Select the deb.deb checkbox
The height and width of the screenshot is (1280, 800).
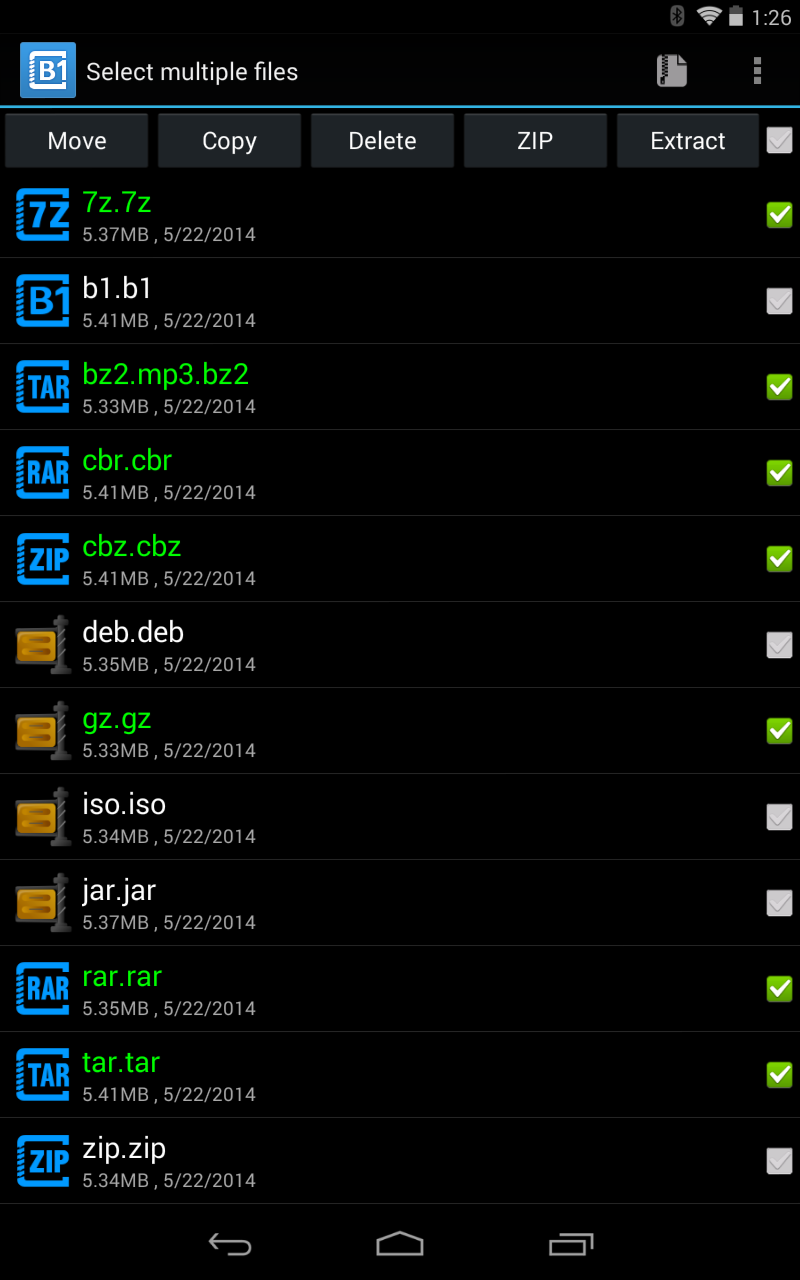779,645
